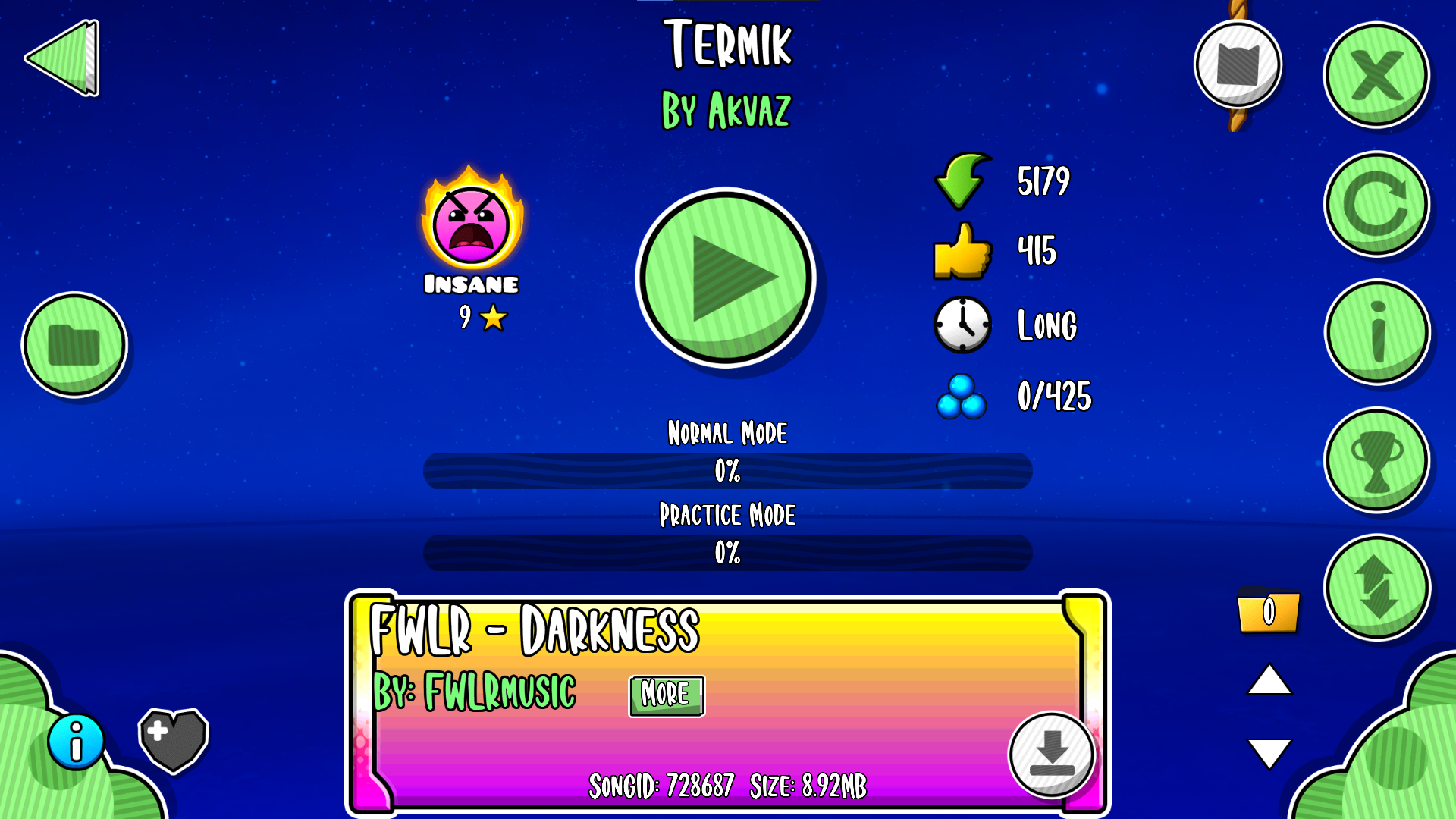Open creator Akvaz's profile
The height and width of the screenshot is (819, 1456).
[x=726, y=111]
